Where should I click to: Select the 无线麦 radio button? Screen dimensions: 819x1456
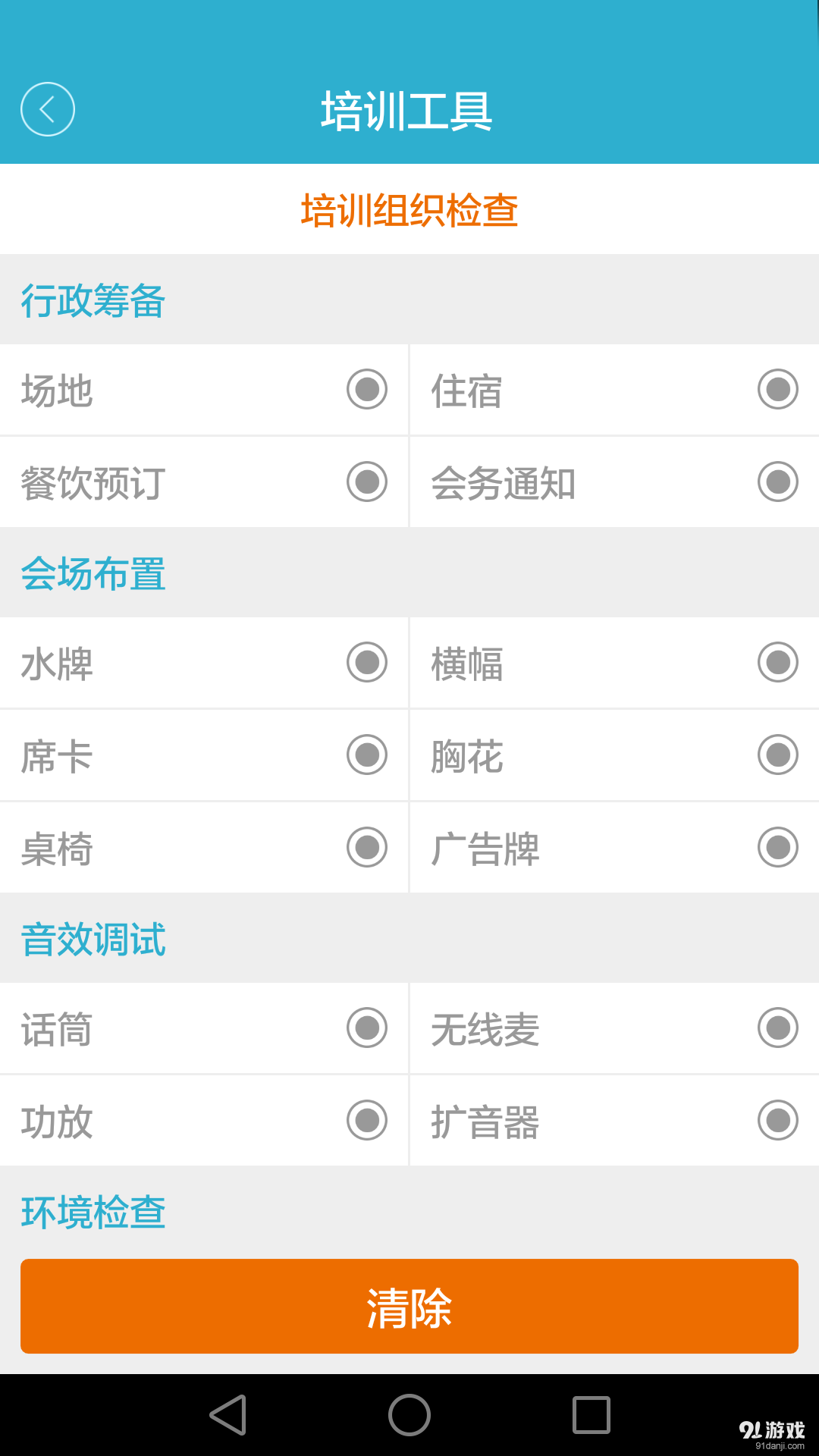(x=777, y=1029)
